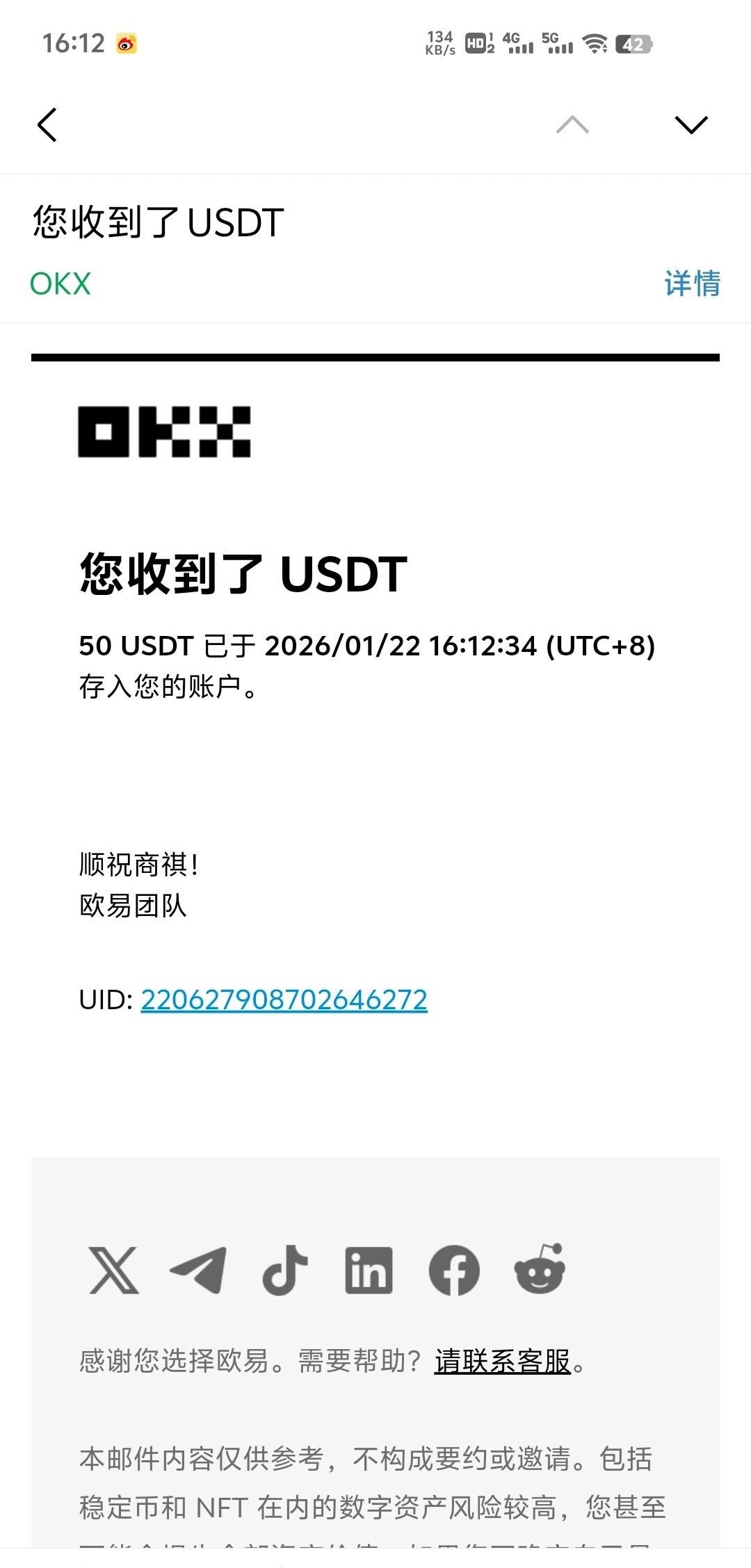Screen dimensions: 751x1568
Task: Jump to the previous email
Action: click(x=572, y=125)
